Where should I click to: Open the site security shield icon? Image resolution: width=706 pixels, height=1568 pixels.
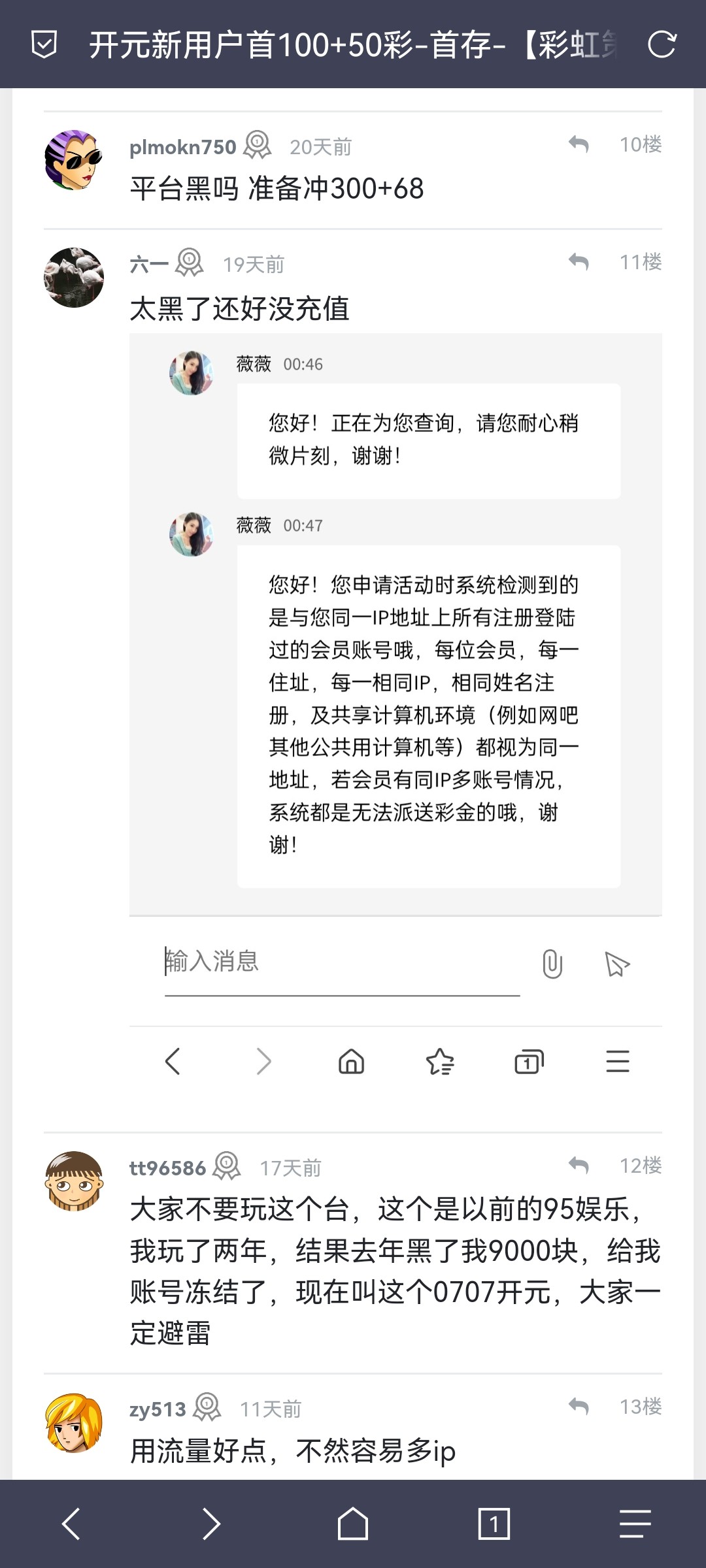coord(44,44)
